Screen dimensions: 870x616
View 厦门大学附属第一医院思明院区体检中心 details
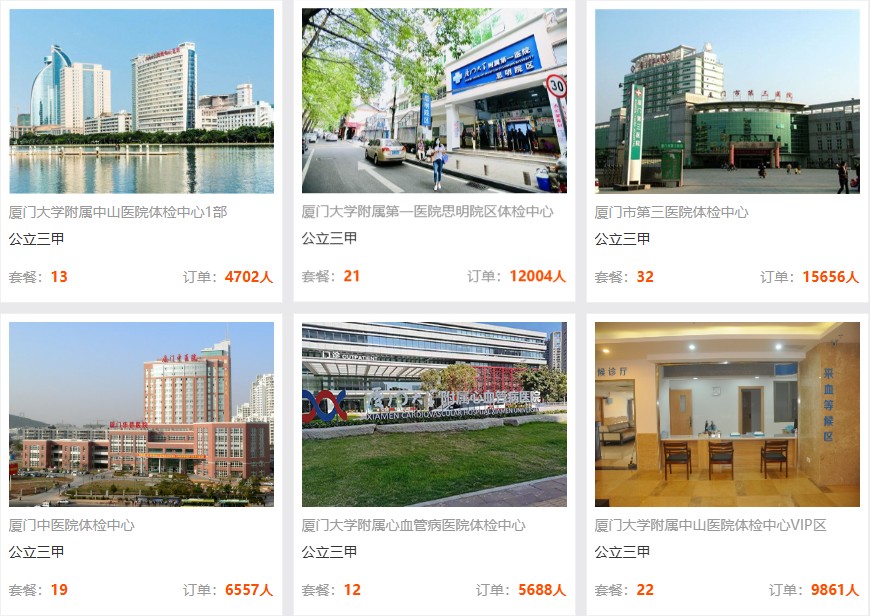[427, 212]
